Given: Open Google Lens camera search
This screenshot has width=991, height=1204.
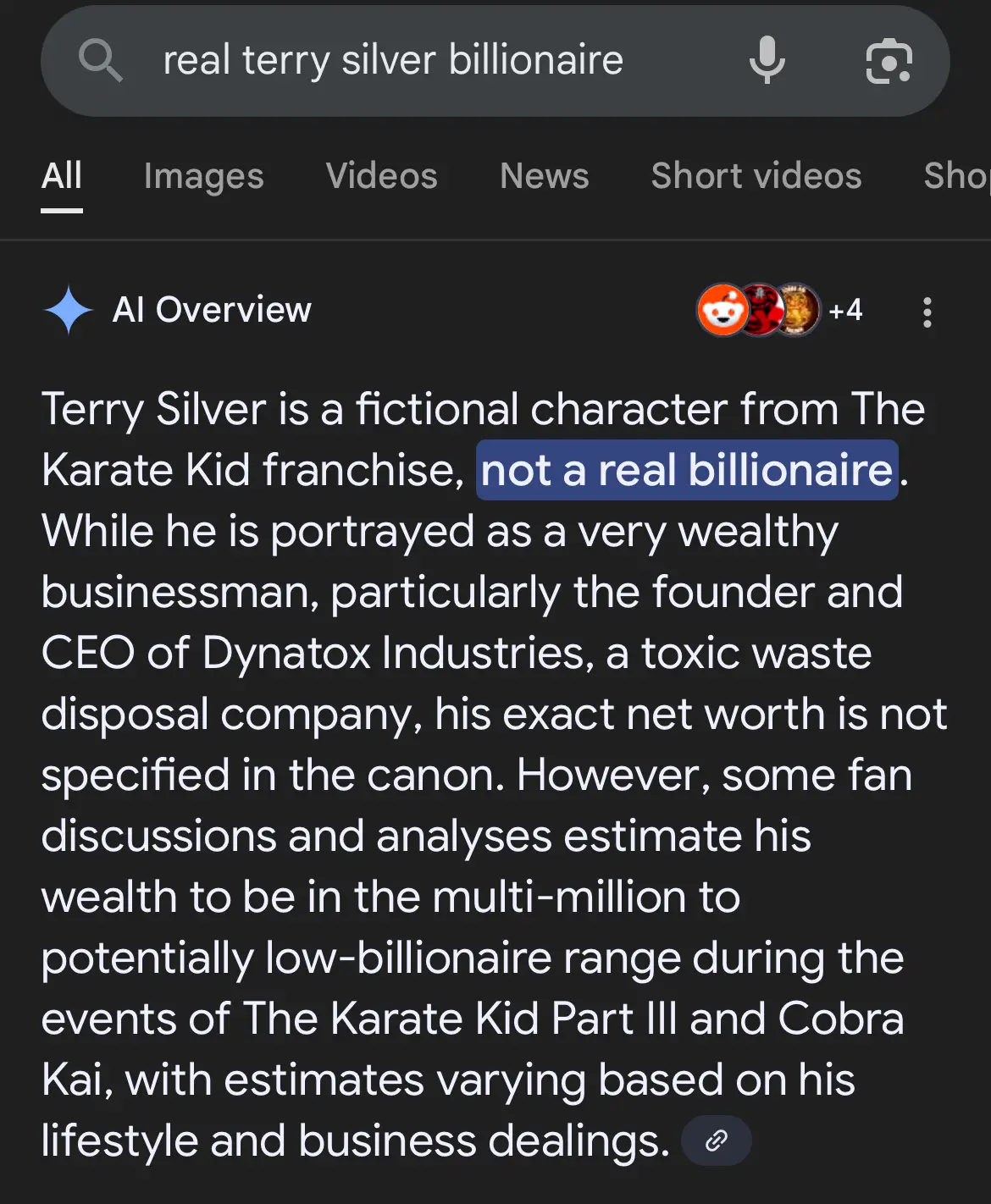Looking at the screenshot, I should pyautogui.click(x=889, y=61).
